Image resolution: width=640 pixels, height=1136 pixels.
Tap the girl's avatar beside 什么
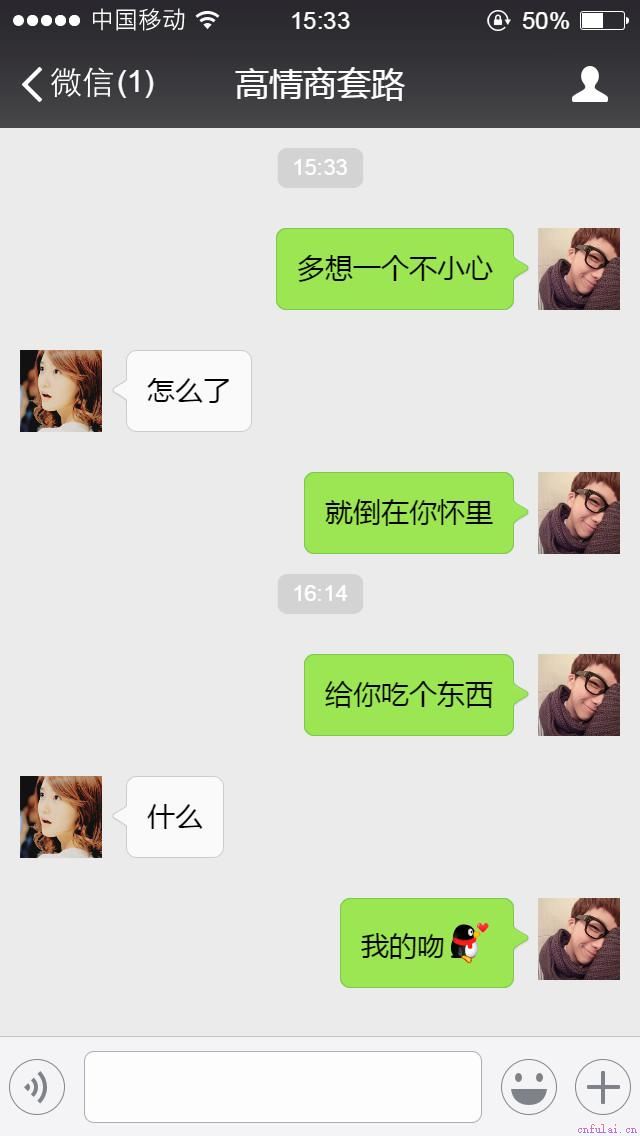[61, 817]
